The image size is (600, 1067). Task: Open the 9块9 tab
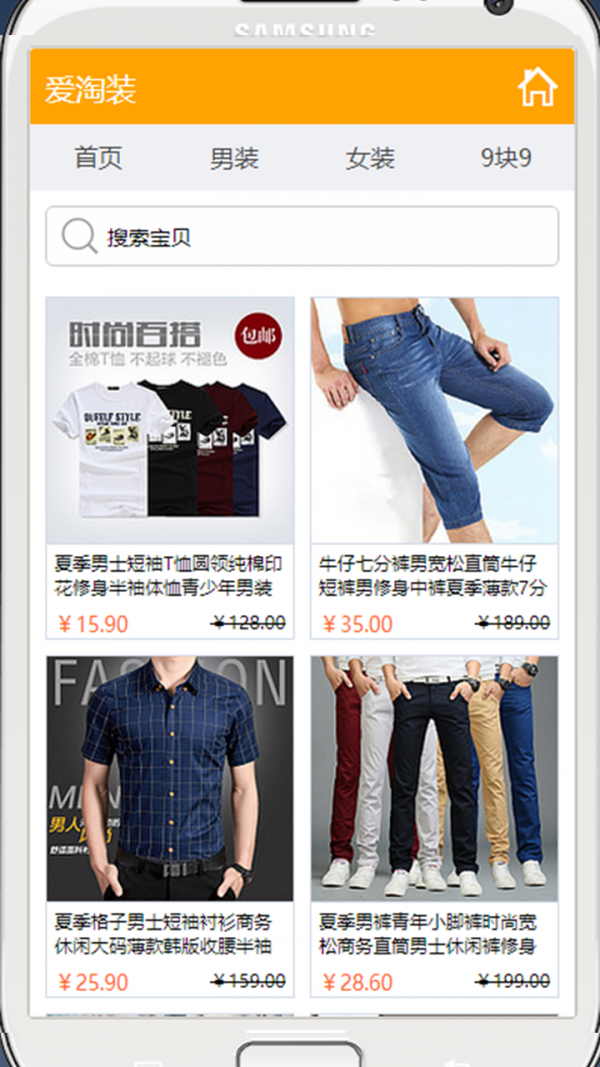tap(506, 158)
